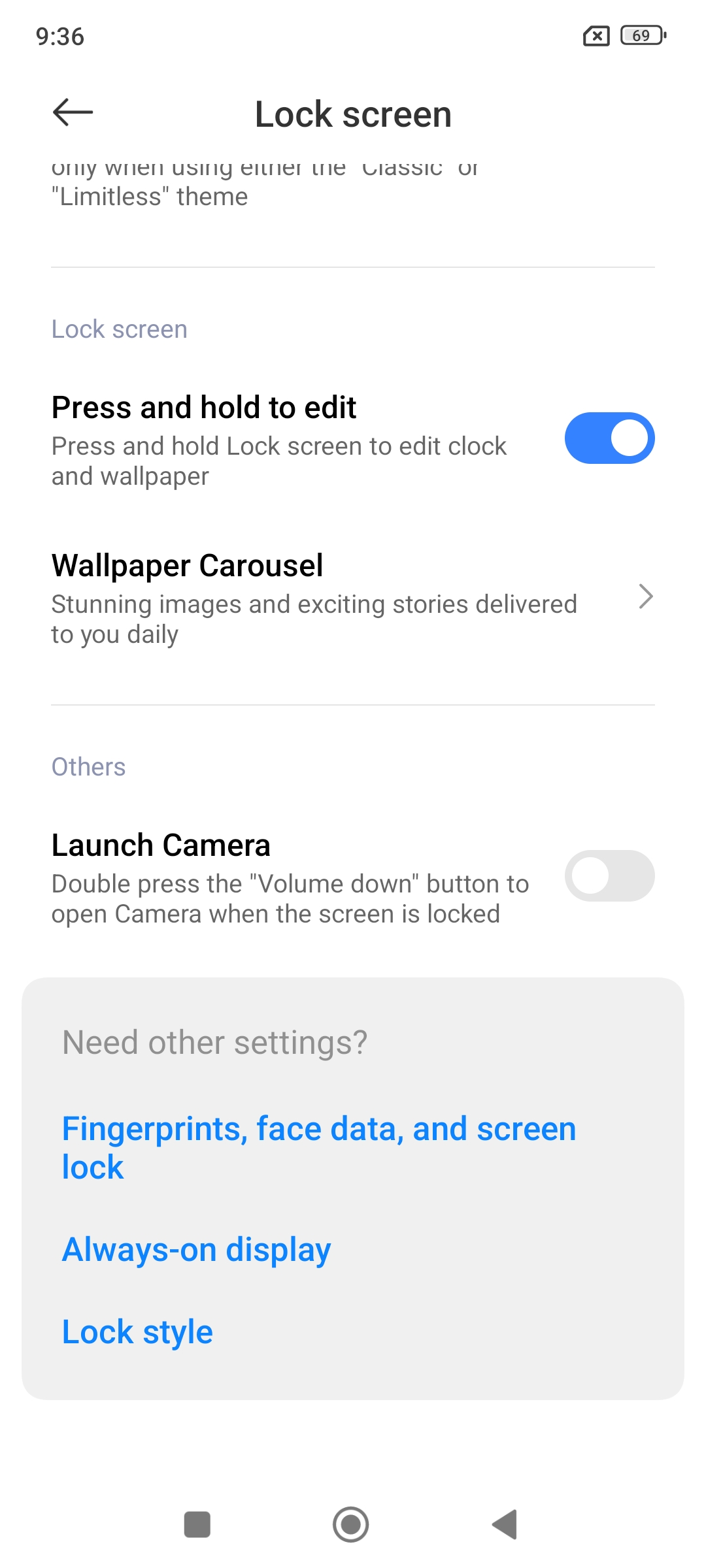Screen dimensions: 706x1568
Task: Open the Lock style link
Action: pyautogui.click(x=137, y=1331)
